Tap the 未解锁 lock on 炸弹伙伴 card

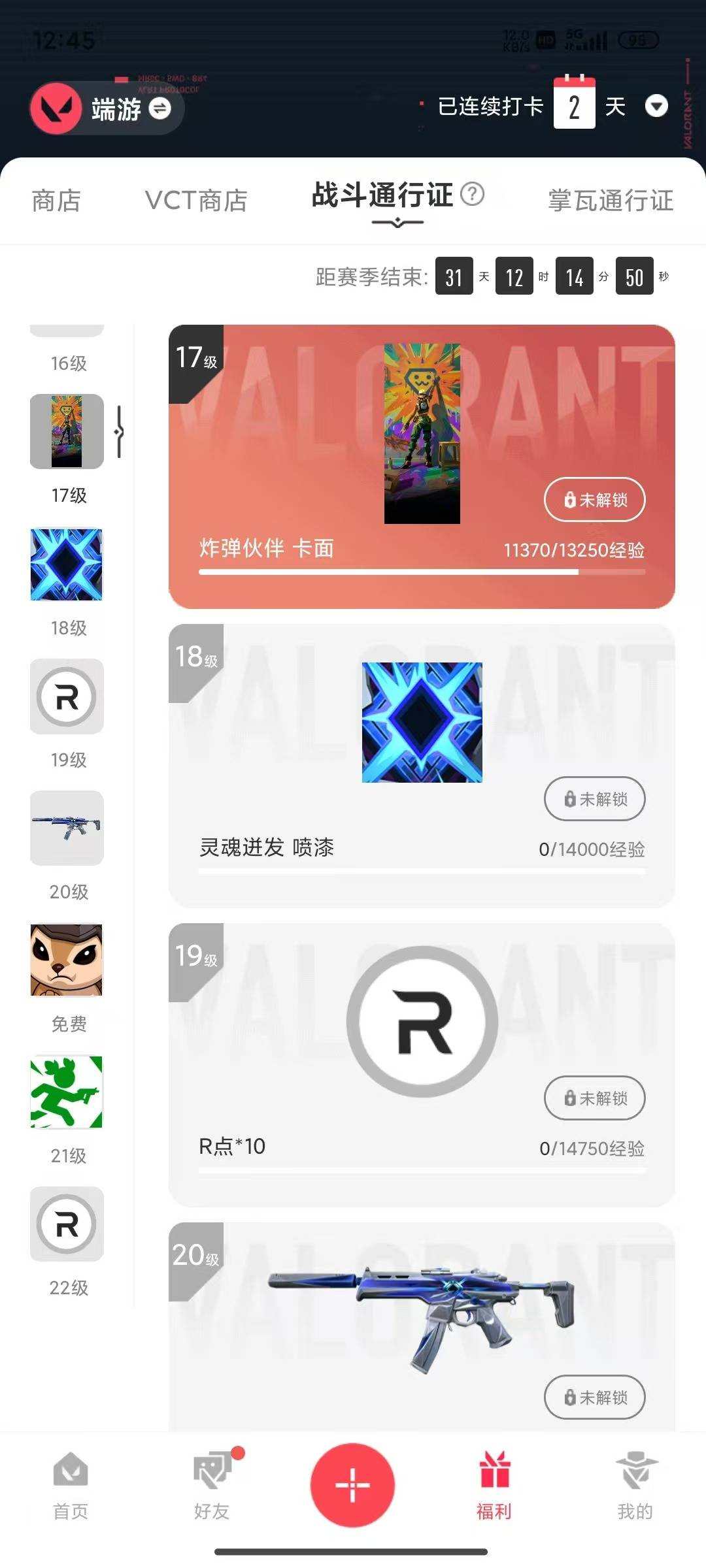click(x=594, y=499)
